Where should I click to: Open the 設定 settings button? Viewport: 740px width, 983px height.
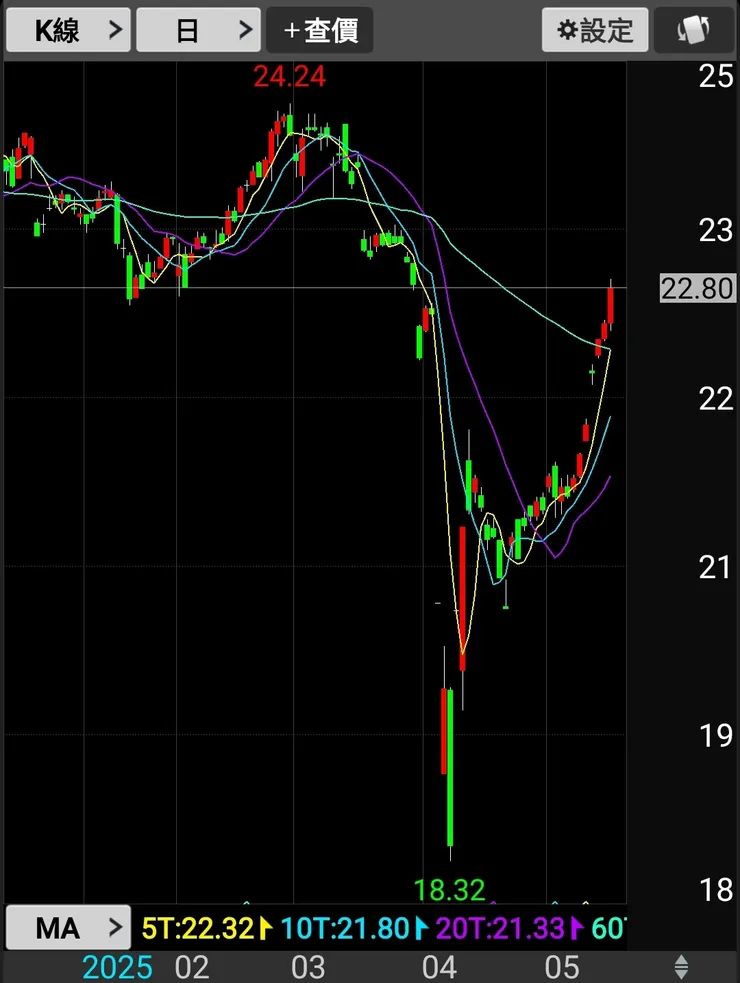(595, 30)
